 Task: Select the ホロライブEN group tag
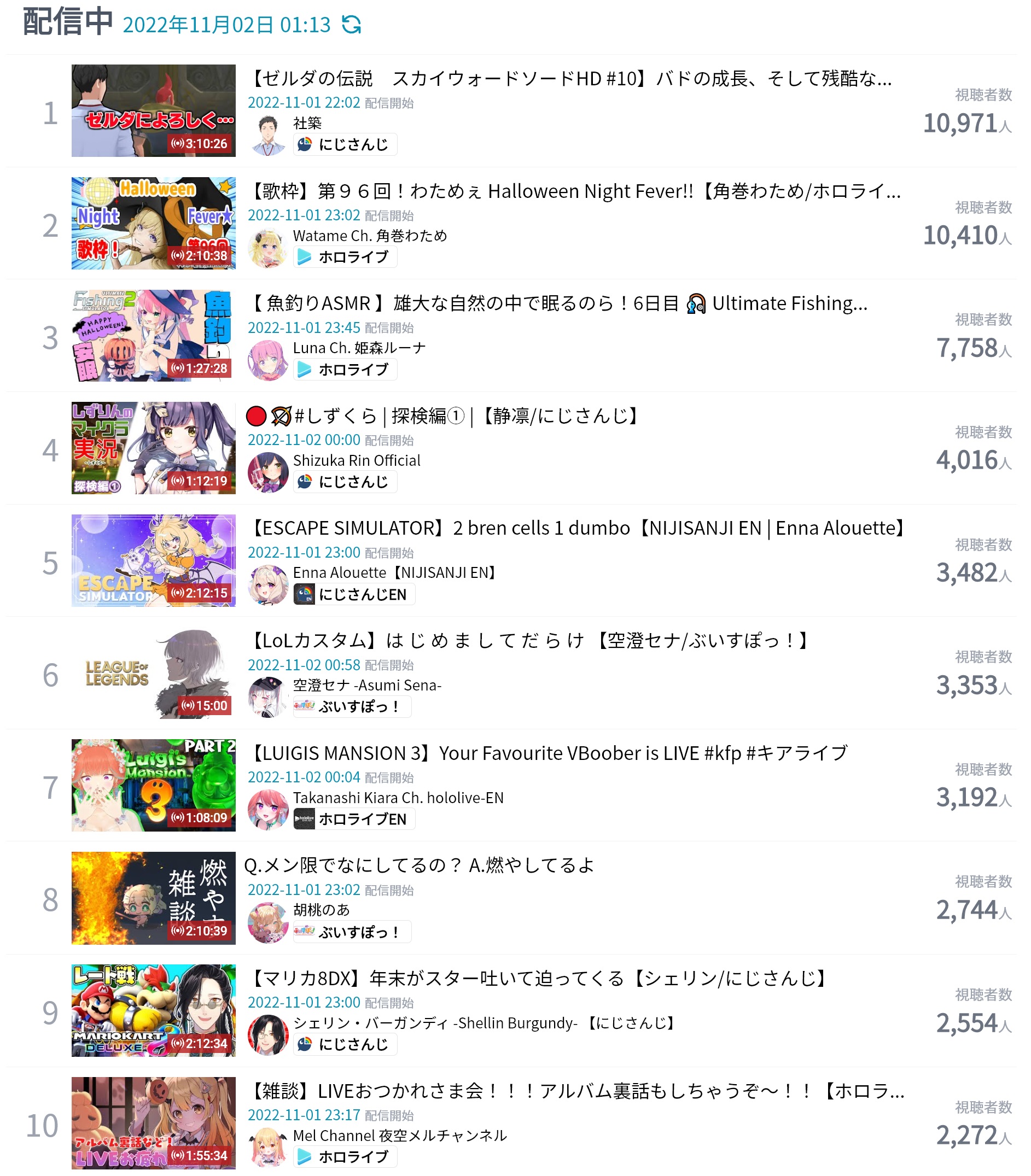coord(354,819)
